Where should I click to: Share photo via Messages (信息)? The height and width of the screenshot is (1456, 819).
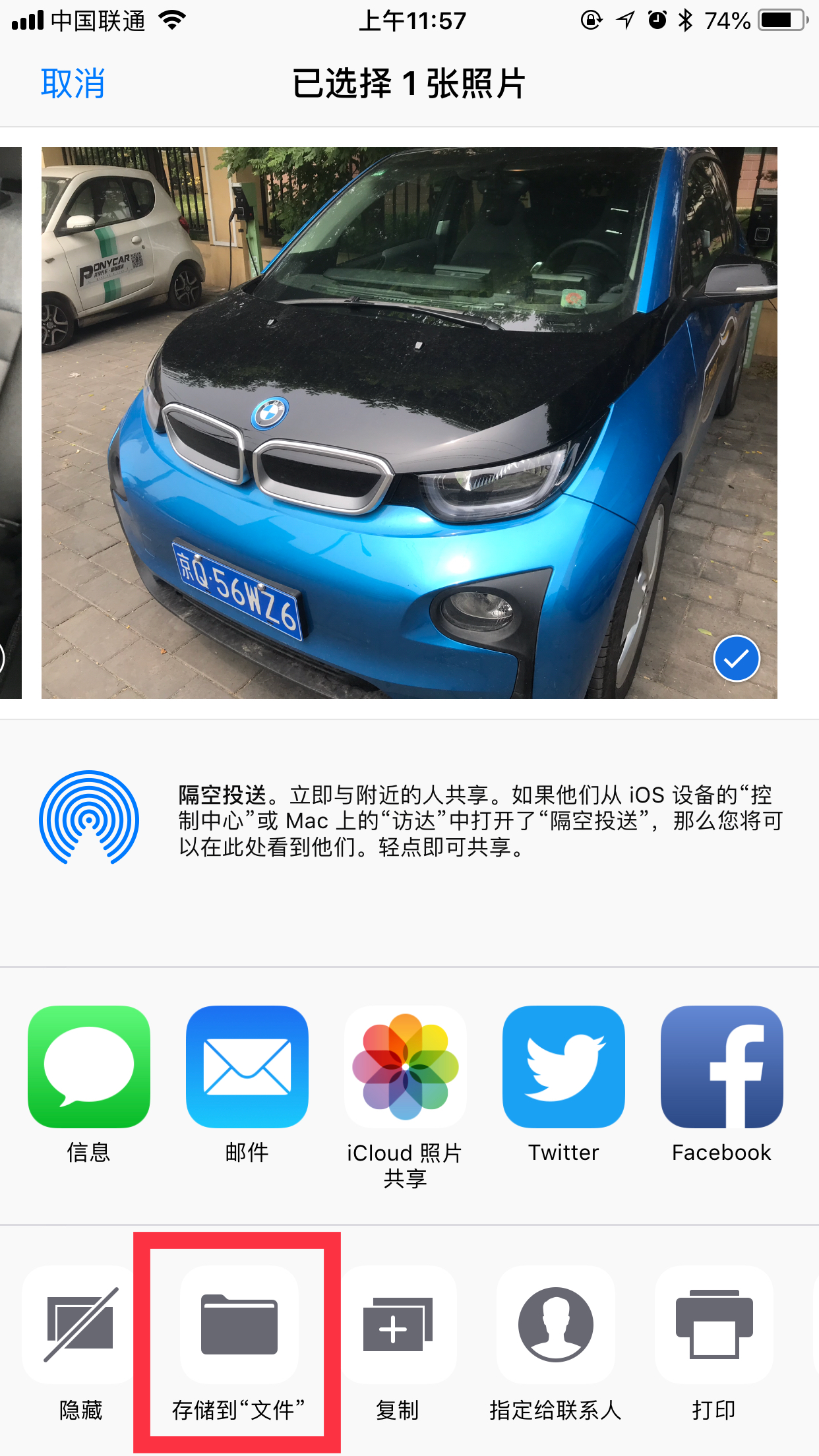pyautogui.click(x=89, y=1067)
